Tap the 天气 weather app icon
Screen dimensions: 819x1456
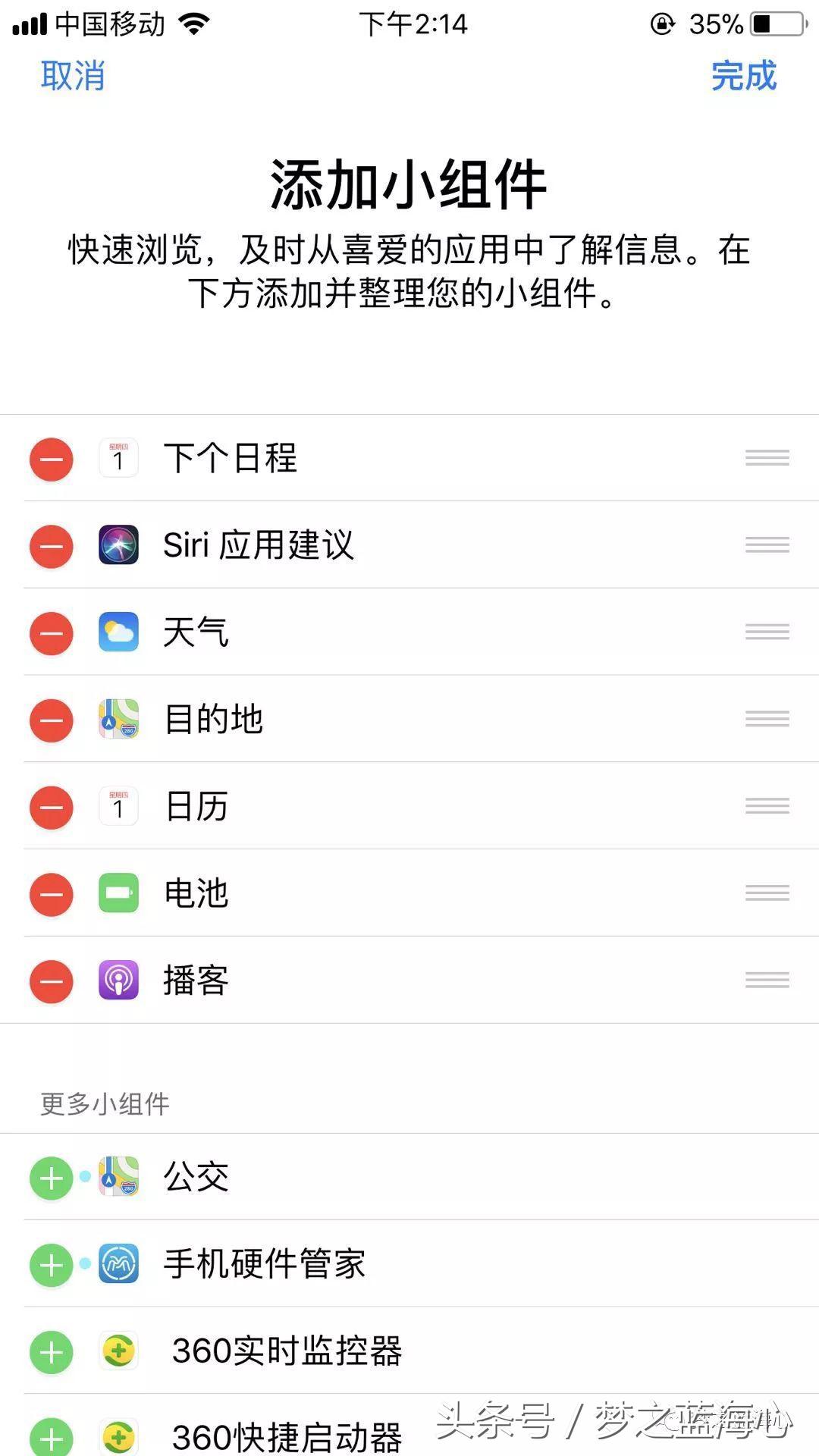pyautogui.click(x=118, y=633)
